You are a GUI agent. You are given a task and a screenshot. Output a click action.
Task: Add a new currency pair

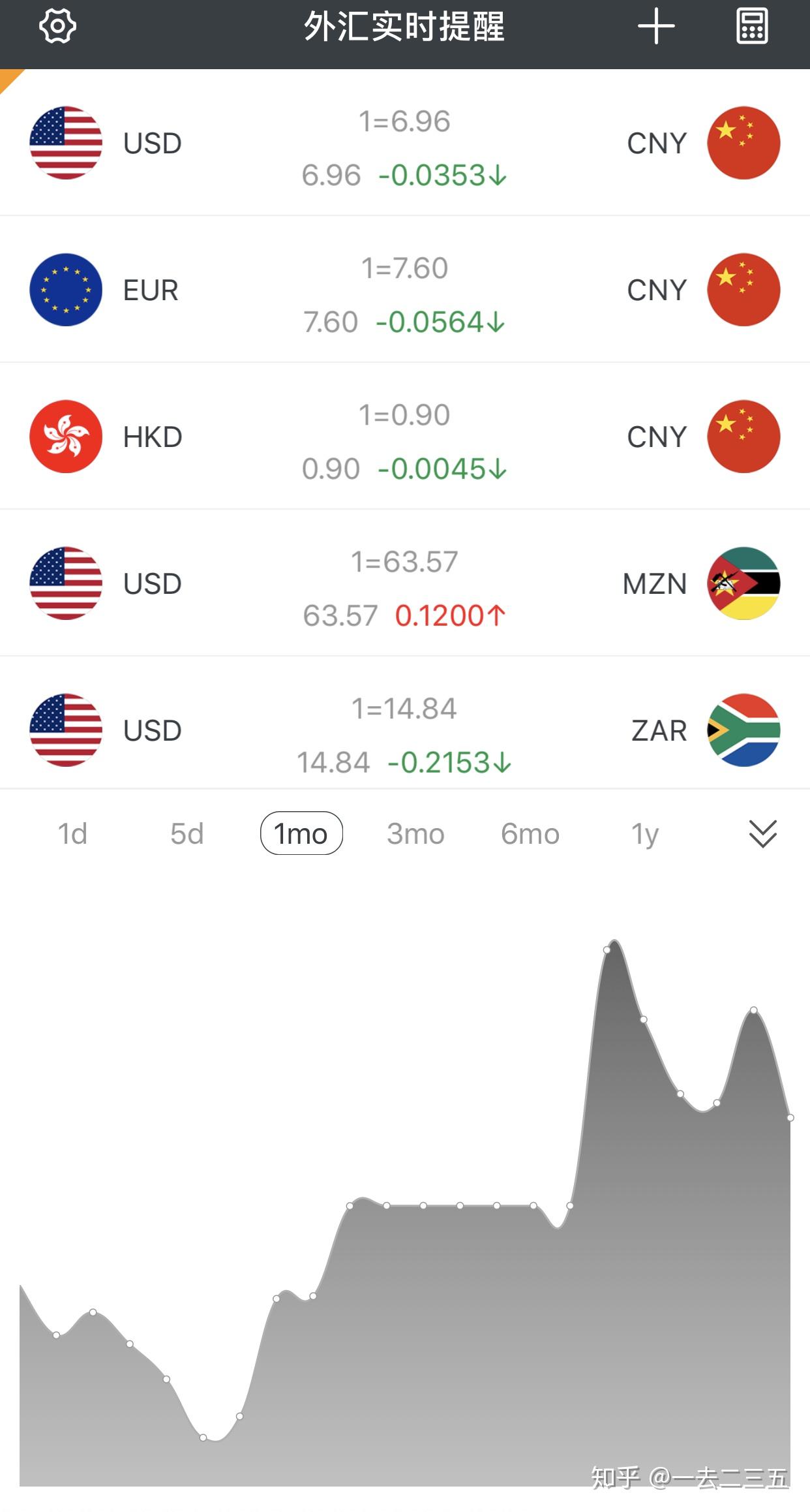click(655, 27)
